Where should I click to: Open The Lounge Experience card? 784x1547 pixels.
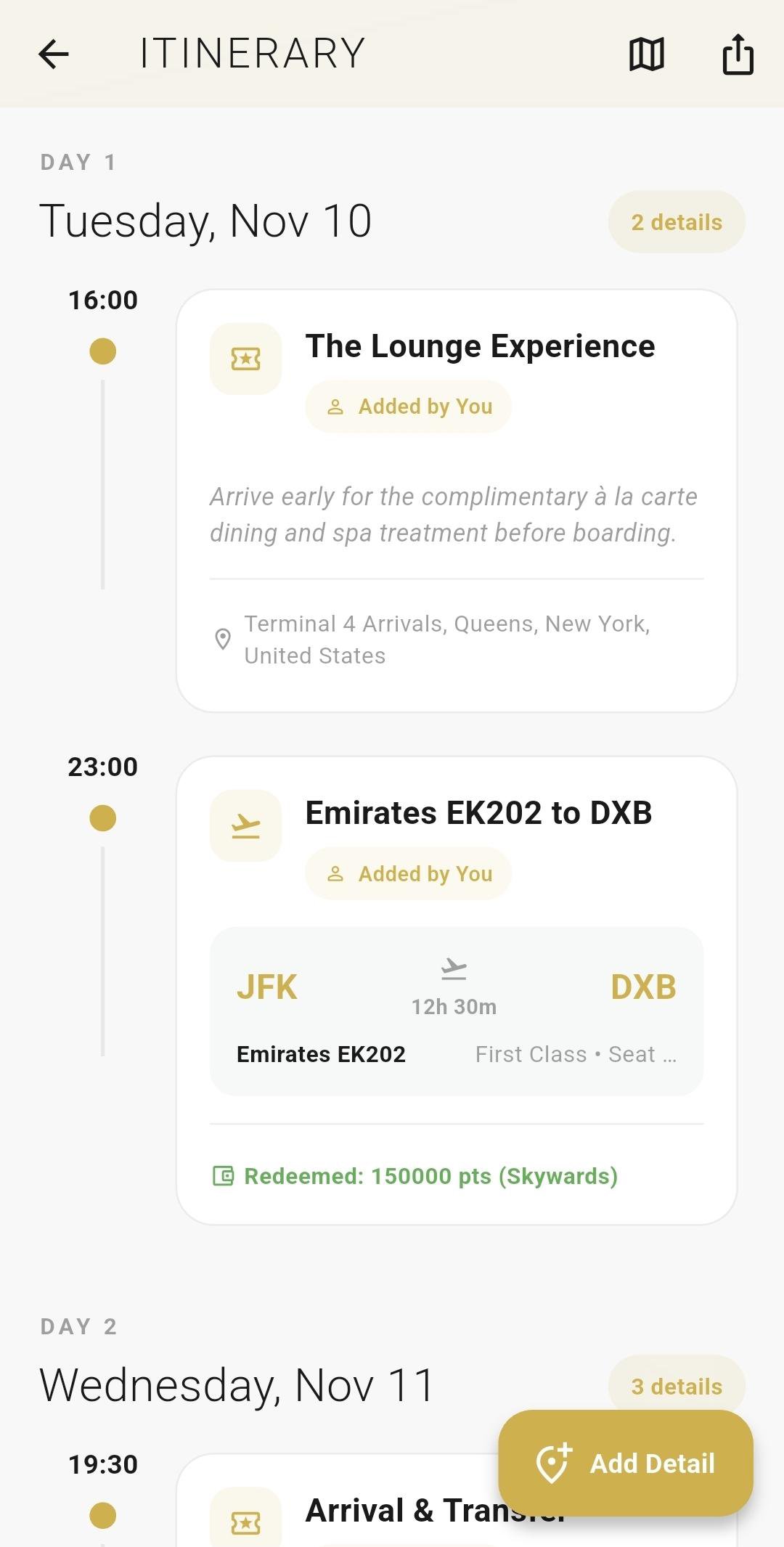tap(457, 501)
